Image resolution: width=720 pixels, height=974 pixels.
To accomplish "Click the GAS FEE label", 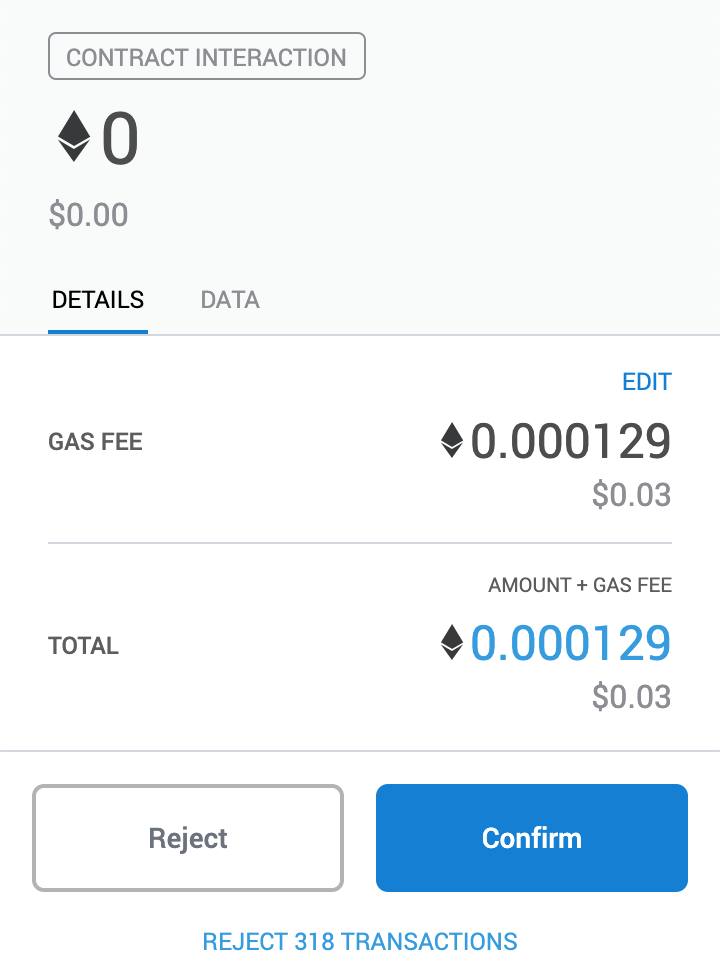I will click(95, 441).
